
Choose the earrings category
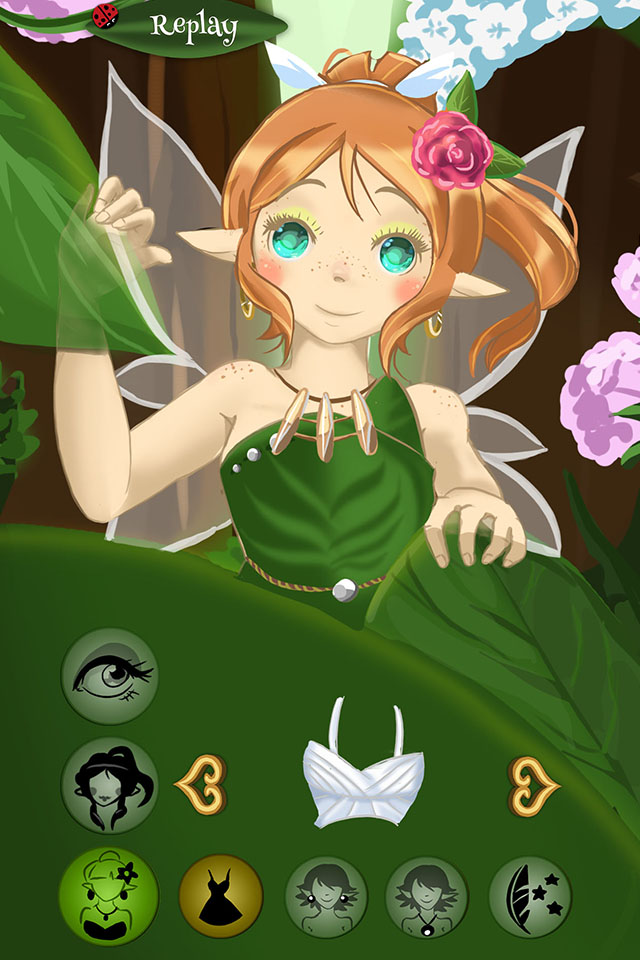326,897
